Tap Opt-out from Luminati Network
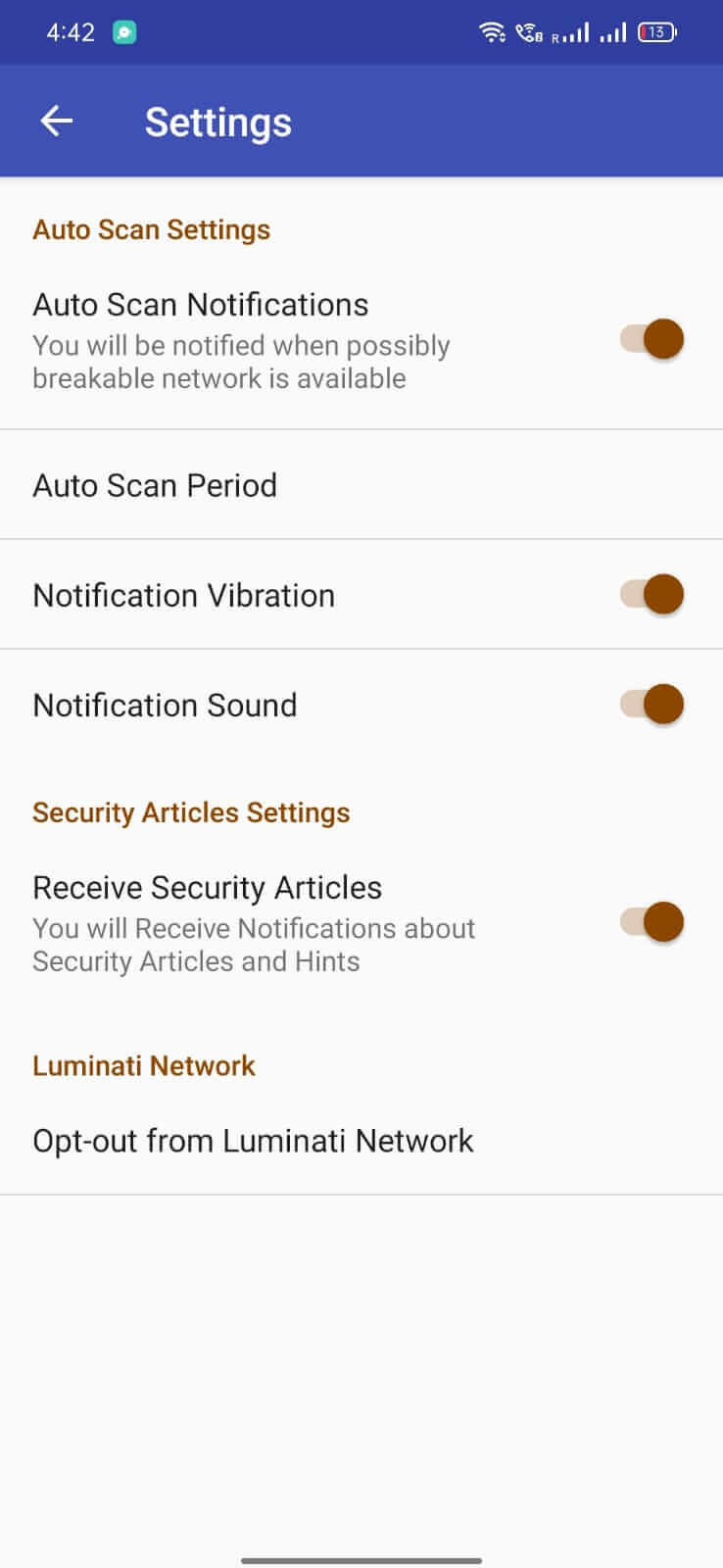The image size is (723, 1568). tap(254, 1140)
